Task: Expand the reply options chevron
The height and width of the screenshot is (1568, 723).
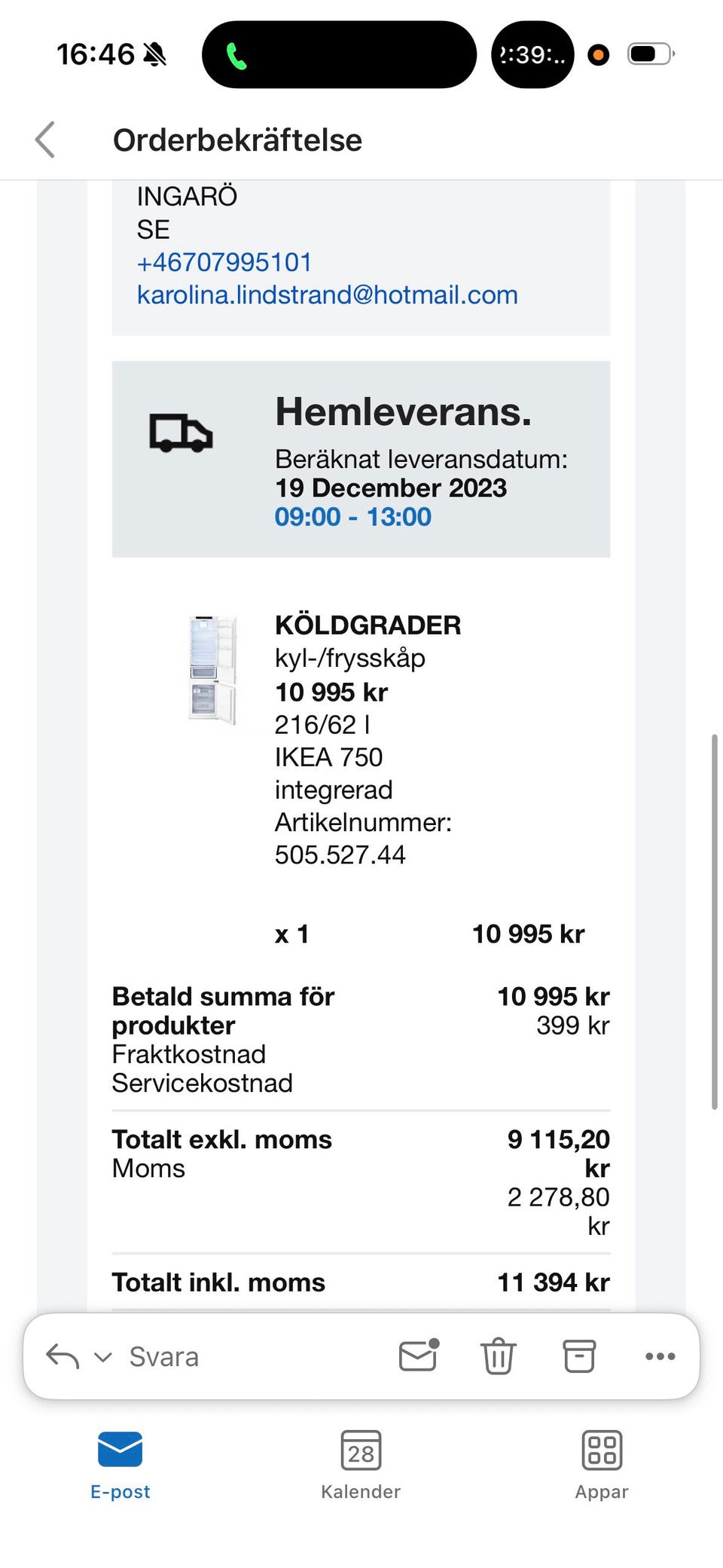Action: 102,1357
